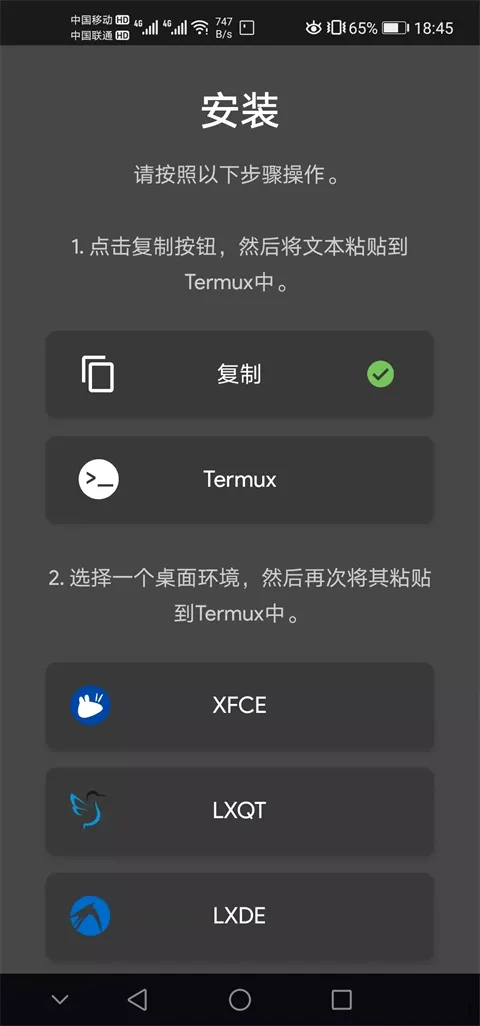Image resolution: width=480 pixels, height=1026 pixels.
Task: Open the recent apps view
Action: 342,999
